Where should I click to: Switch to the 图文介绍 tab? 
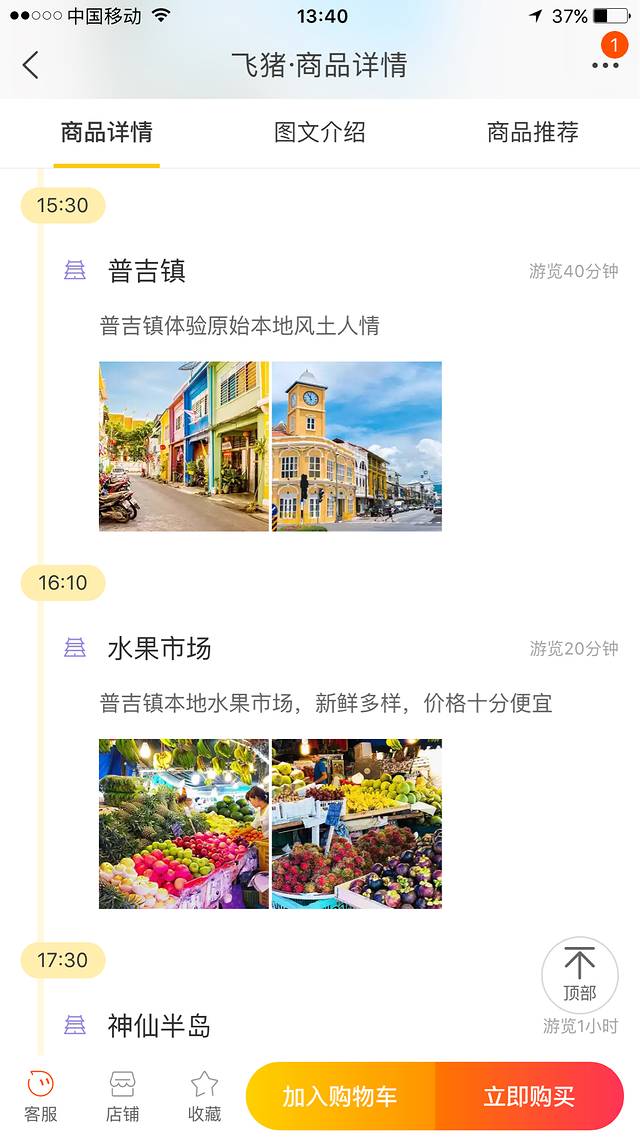pyautogui.click(x=320, y=132)
